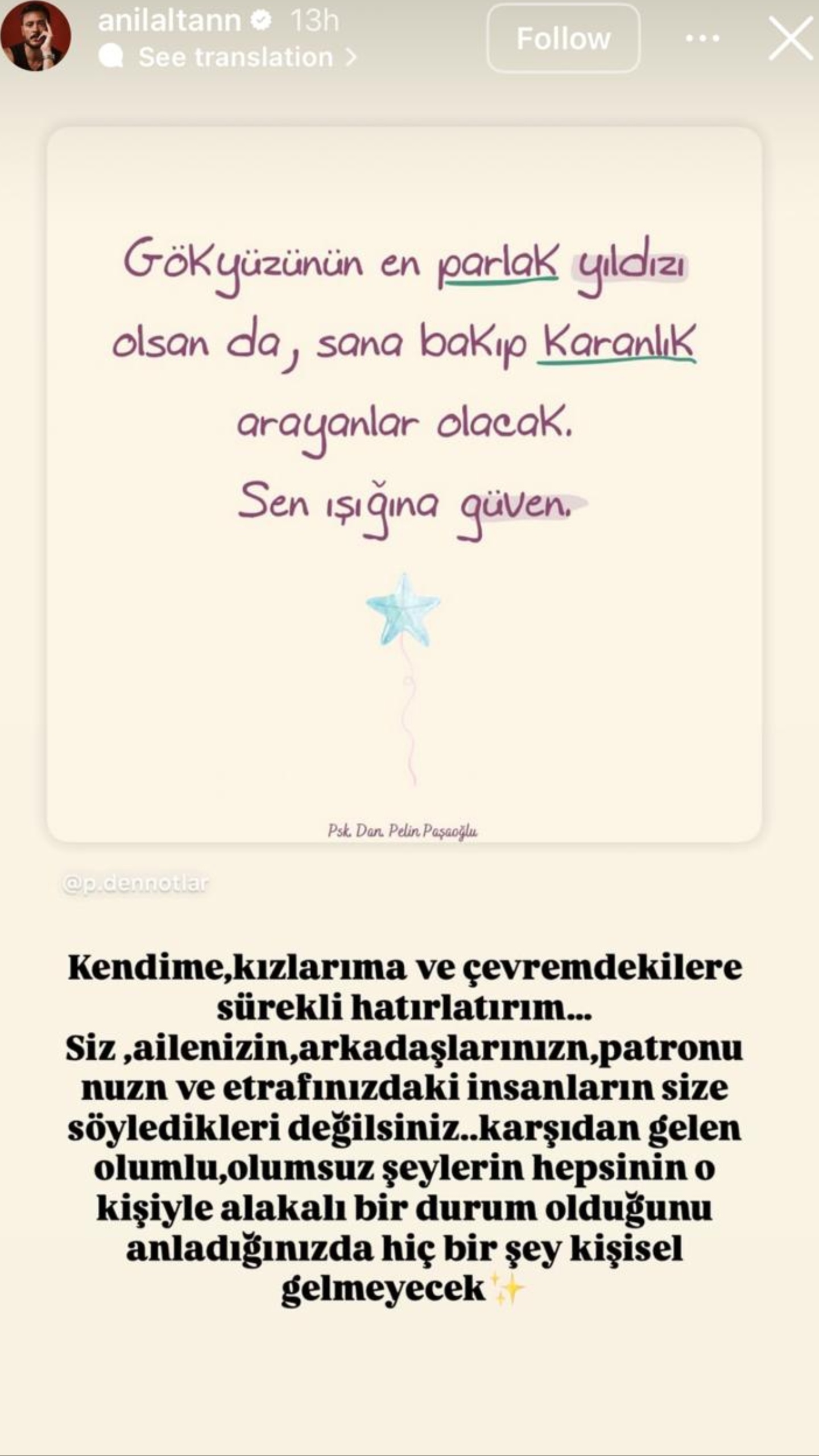The height and width of the screenshot is (1456, 819).
Task: Tap the anilaltann username
Action: coord(169,22)
